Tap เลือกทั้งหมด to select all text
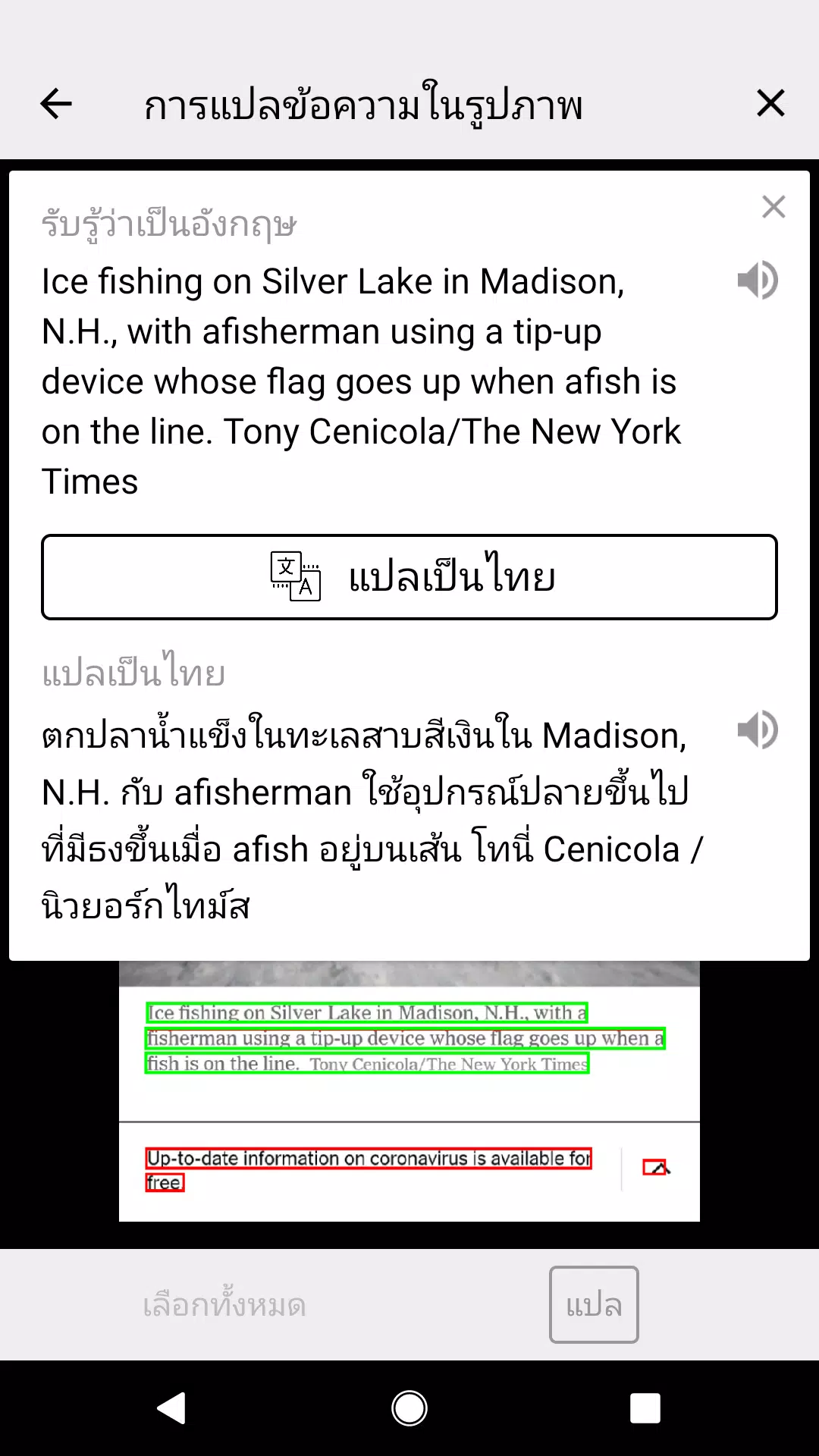 [x=224, y=1304]
